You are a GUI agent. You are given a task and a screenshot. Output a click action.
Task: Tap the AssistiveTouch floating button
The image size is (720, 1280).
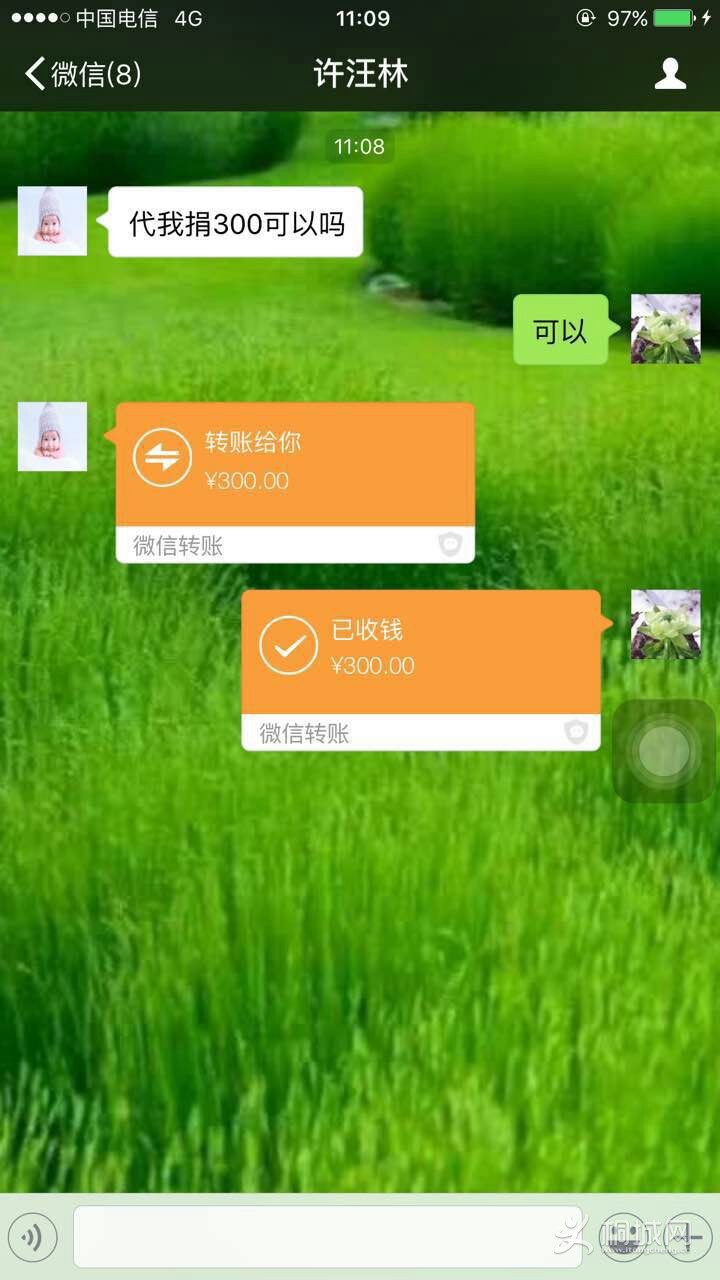664,751
